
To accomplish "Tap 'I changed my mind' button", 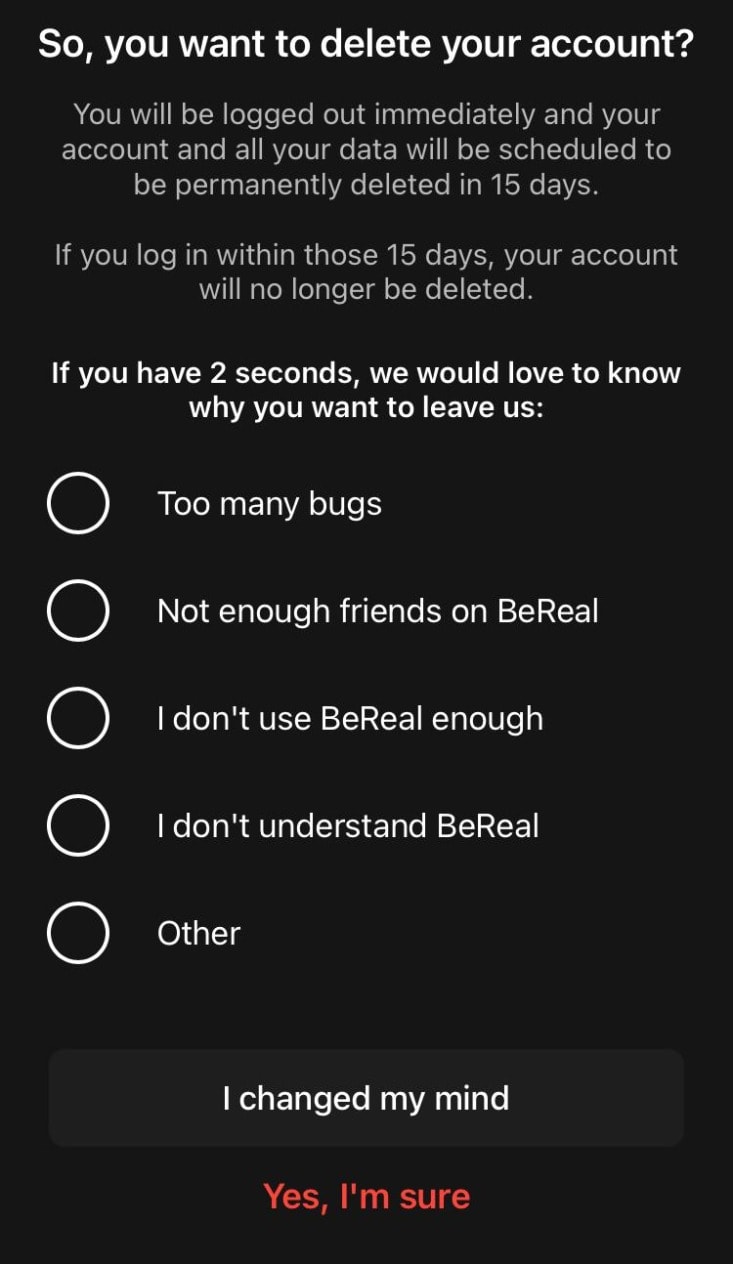I will (x=366, y=1098).
